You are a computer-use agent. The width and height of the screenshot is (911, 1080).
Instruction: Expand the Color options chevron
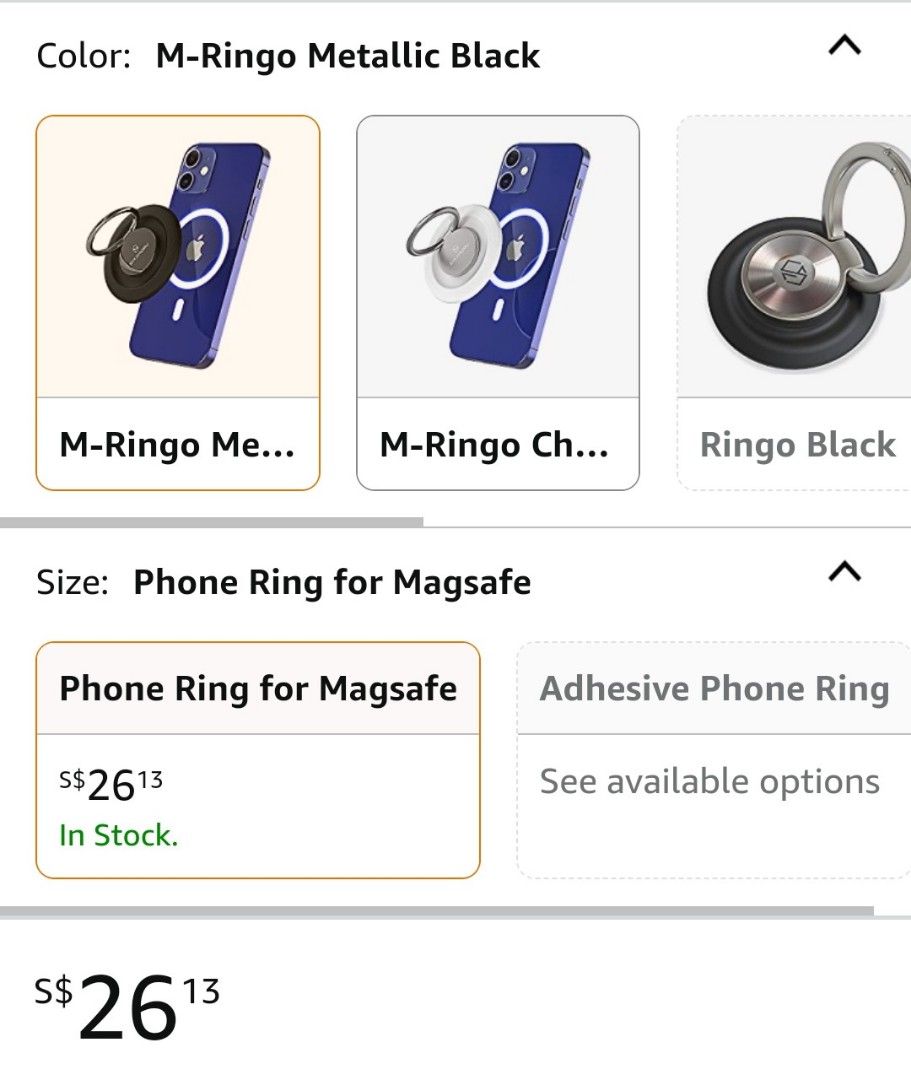point(843,45)
